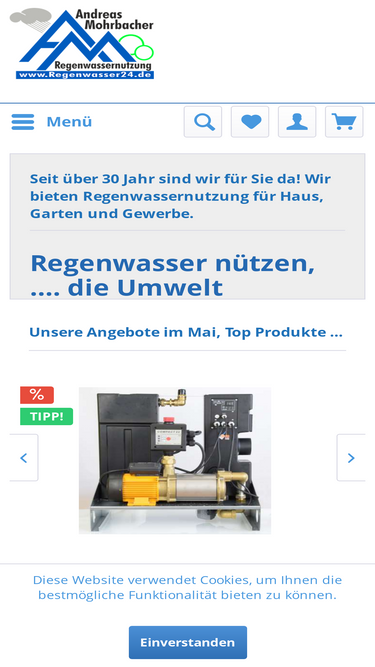Accept cookies with Einverstanden
The width and height of the screenshot is (375, 667).
[x=188, y=642]
